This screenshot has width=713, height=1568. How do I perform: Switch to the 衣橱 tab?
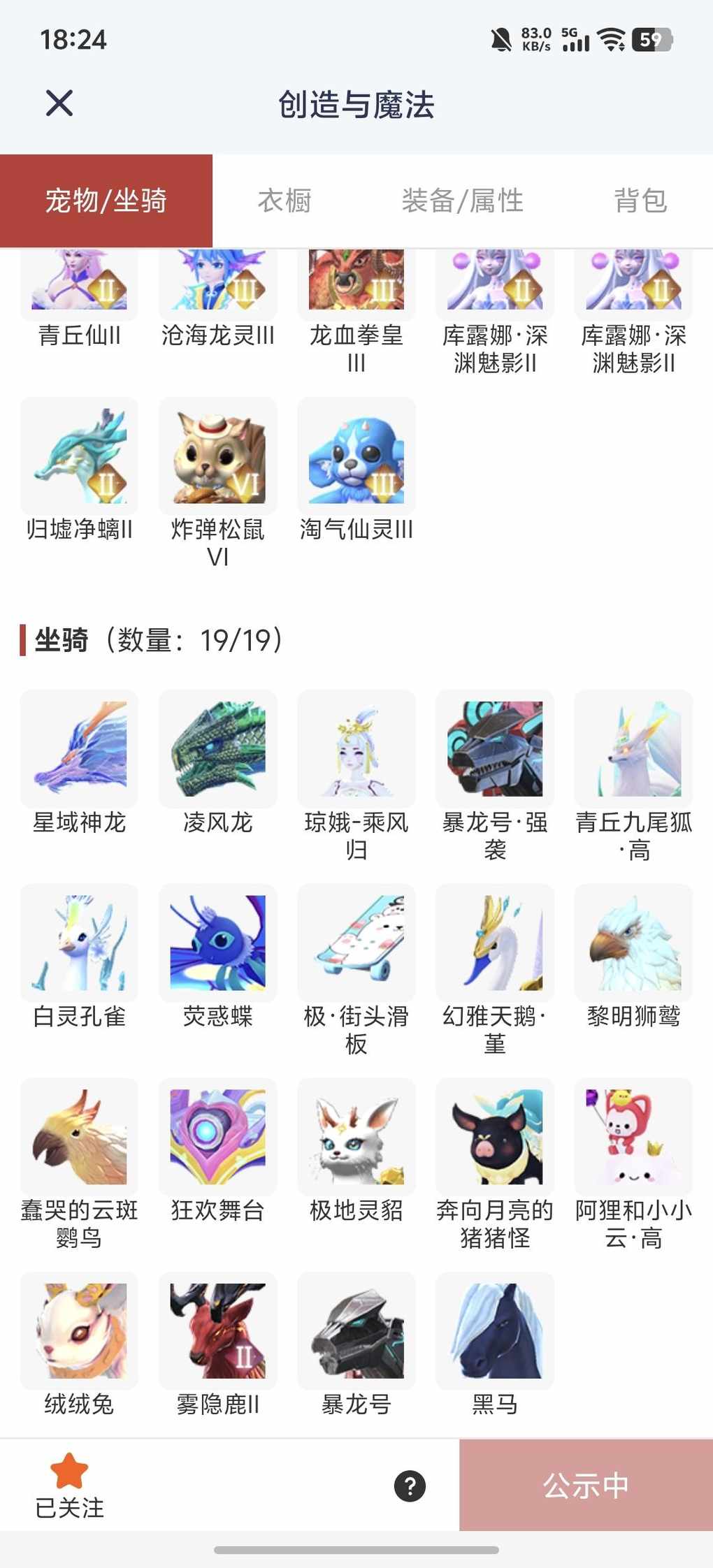285,201
